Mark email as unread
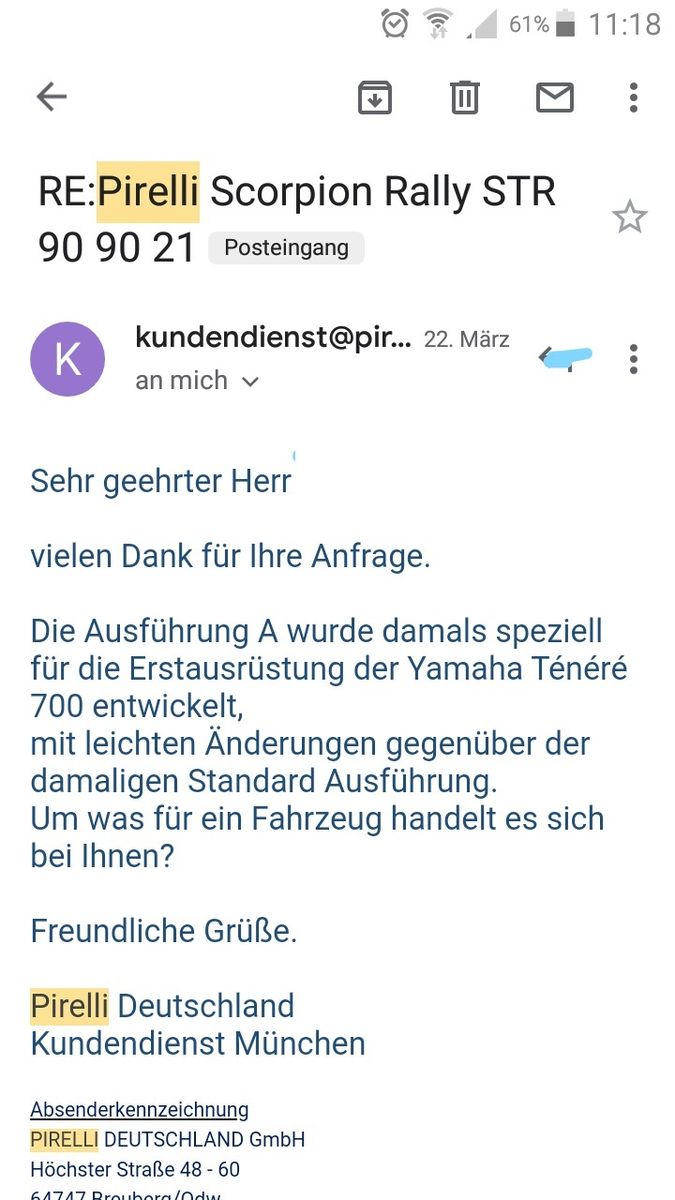The width and height of the screenshot is (675, 1200). coord(555,97)
